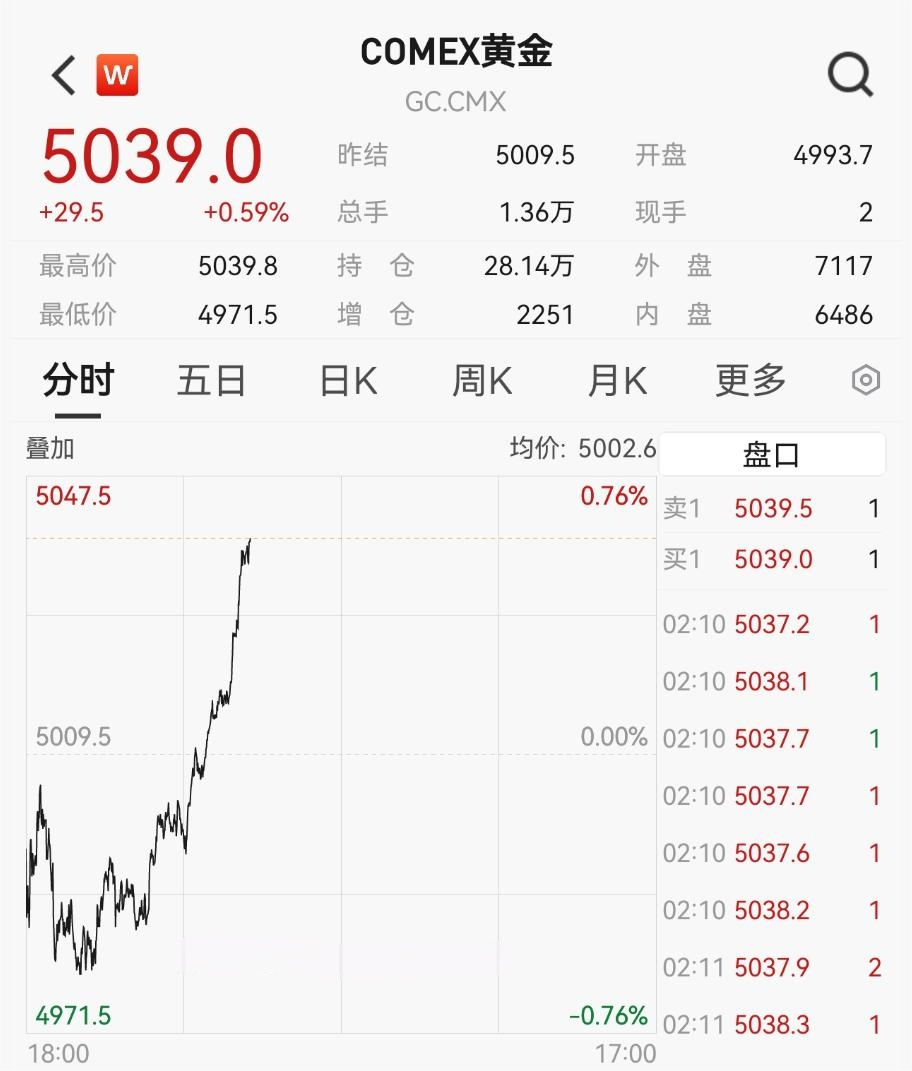This screenshot has height=1071, width=912.
Task: Select the 盘口 order book panel header
Action: point(772,453)
